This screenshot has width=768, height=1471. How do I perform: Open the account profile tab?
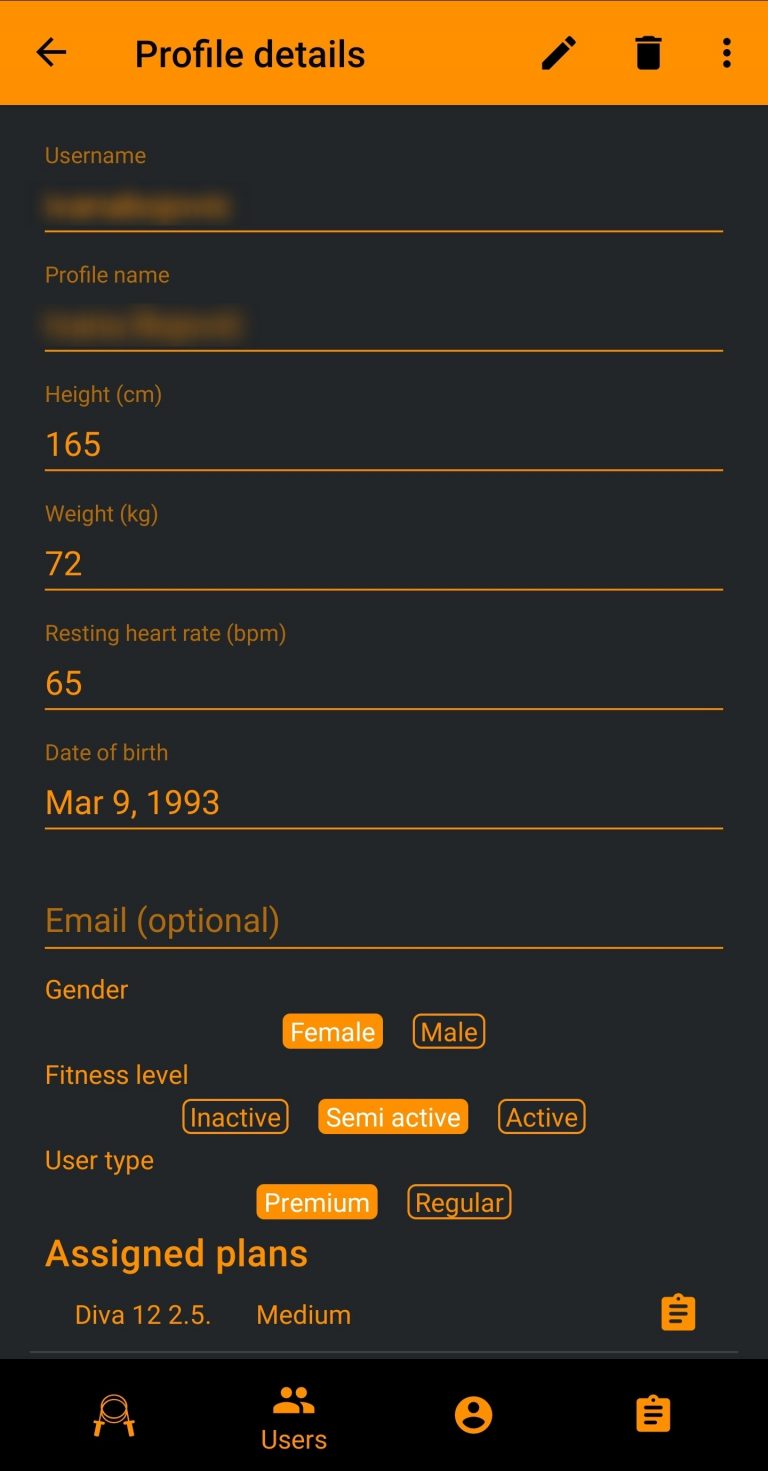473,1415
